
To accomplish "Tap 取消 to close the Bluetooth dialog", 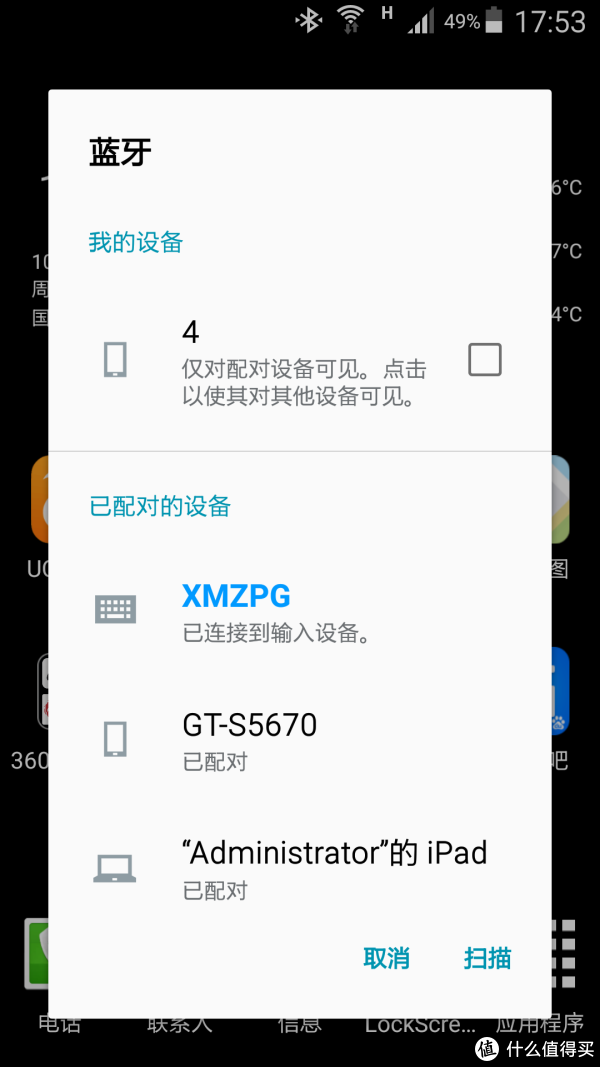I will pyautogui.click(x=386, y=958).
